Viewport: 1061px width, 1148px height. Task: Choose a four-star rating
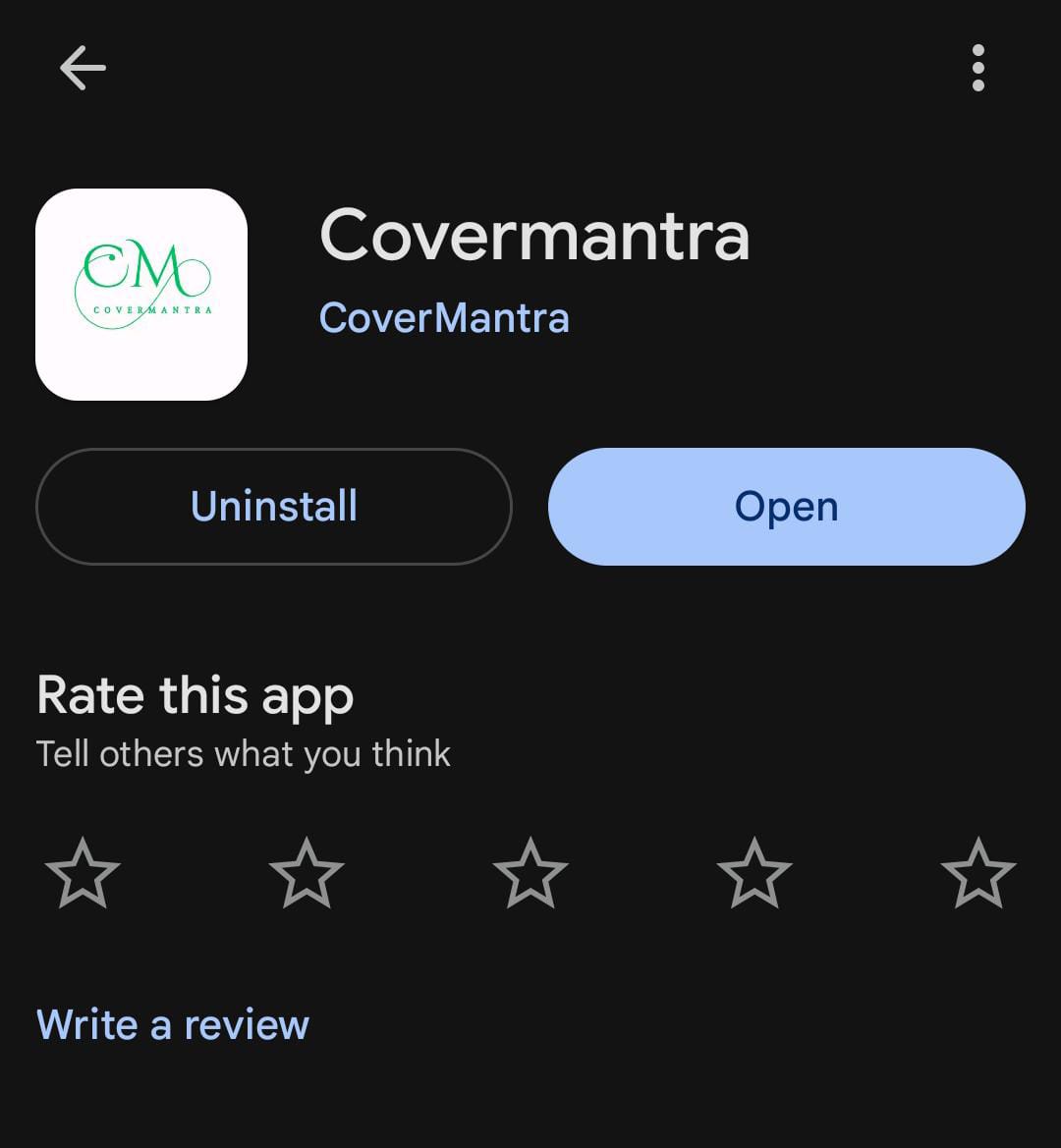[754, 872]
